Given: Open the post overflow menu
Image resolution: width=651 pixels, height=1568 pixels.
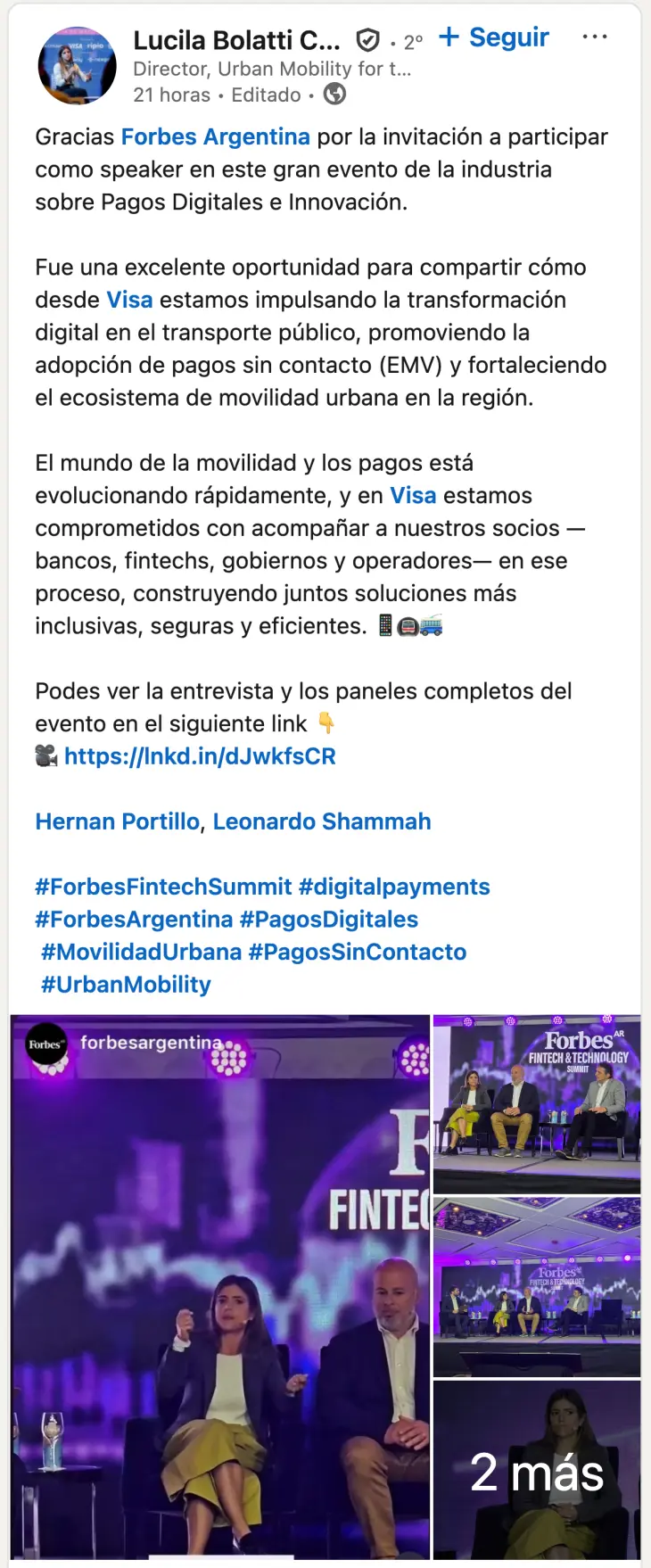Looking at the screenshot, I should point(594,37).
